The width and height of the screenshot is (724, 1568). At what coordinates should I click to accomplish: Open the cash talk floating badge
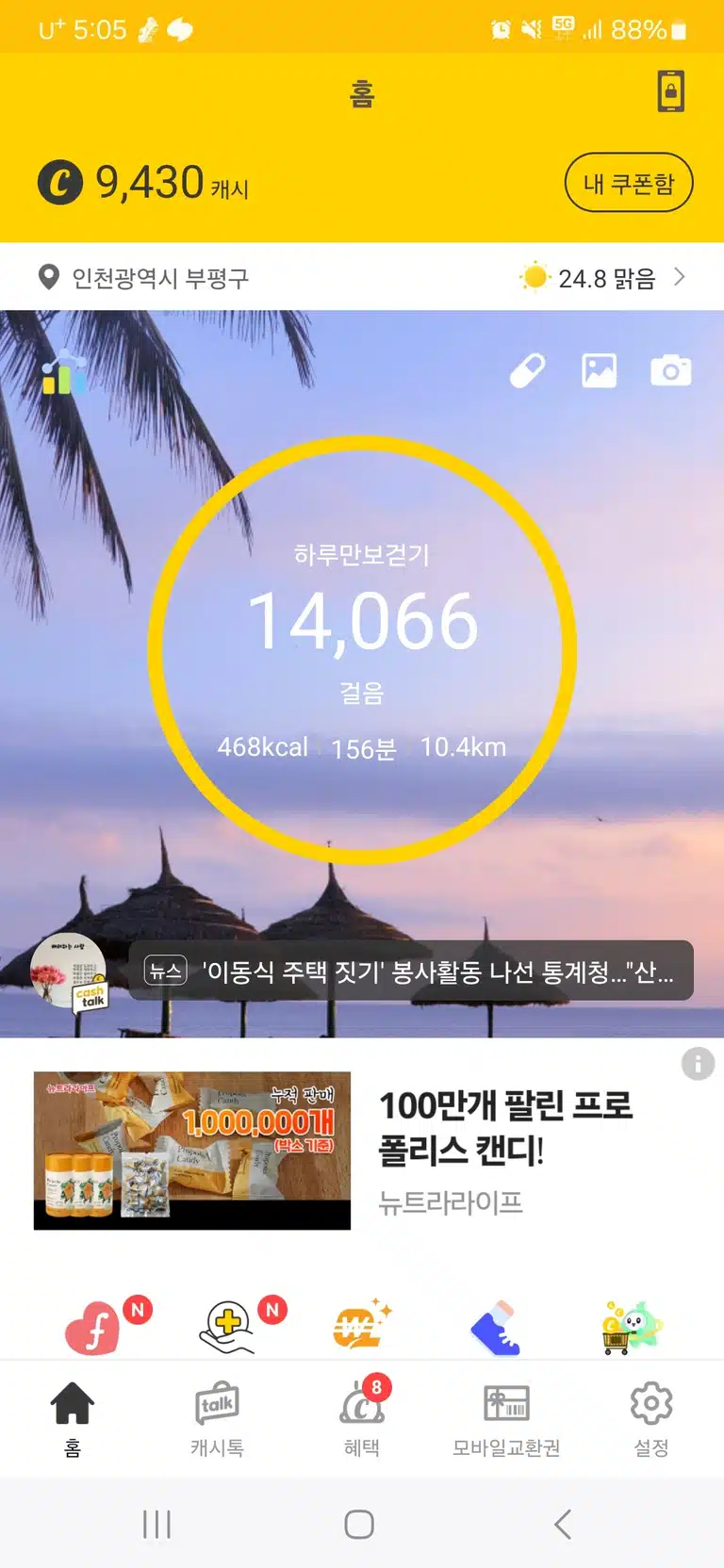(70, 974)
